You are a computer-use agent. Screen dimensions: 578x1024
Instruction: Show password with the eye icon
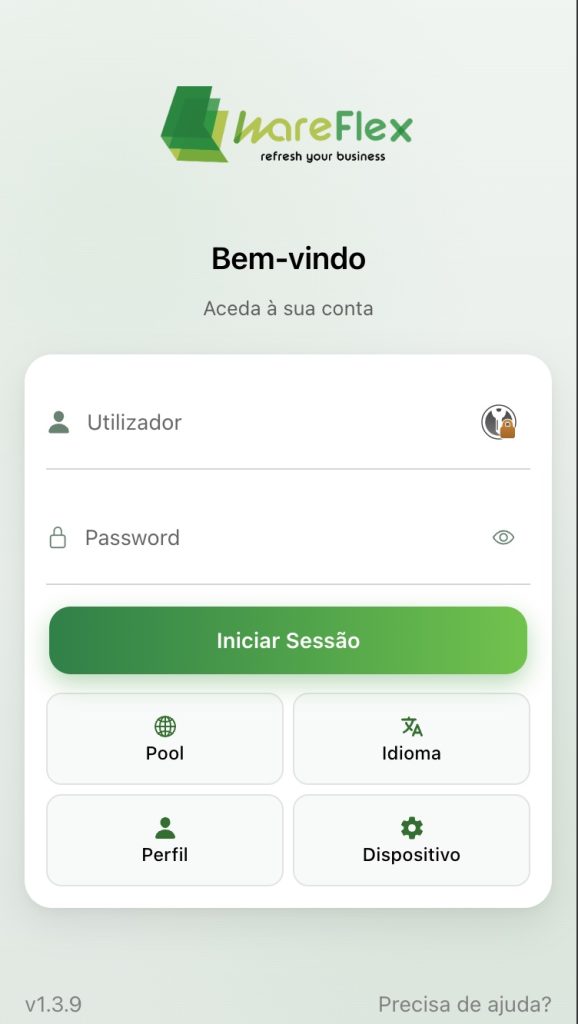(503, 537)
